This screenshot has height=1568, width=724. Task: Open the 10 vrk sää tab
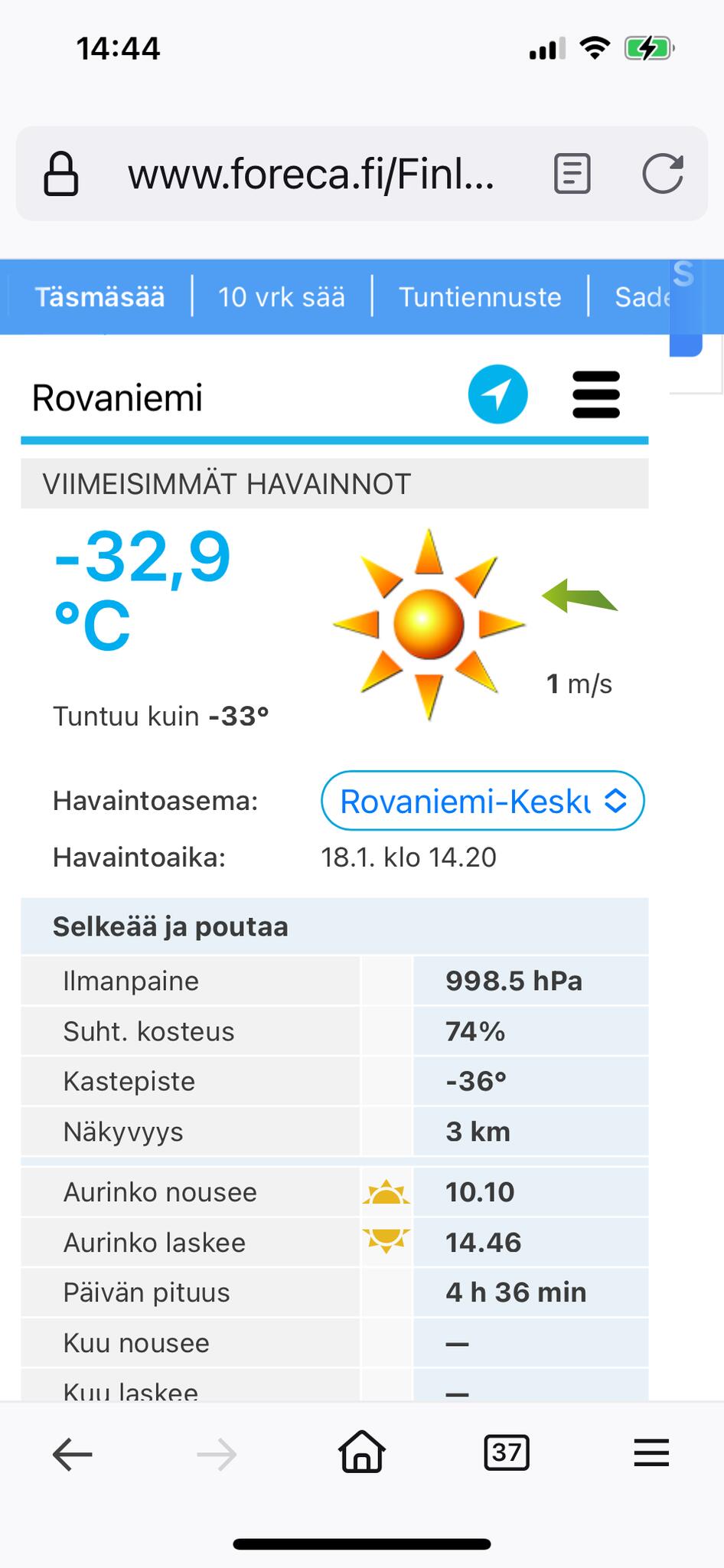(x=281, y=297)
